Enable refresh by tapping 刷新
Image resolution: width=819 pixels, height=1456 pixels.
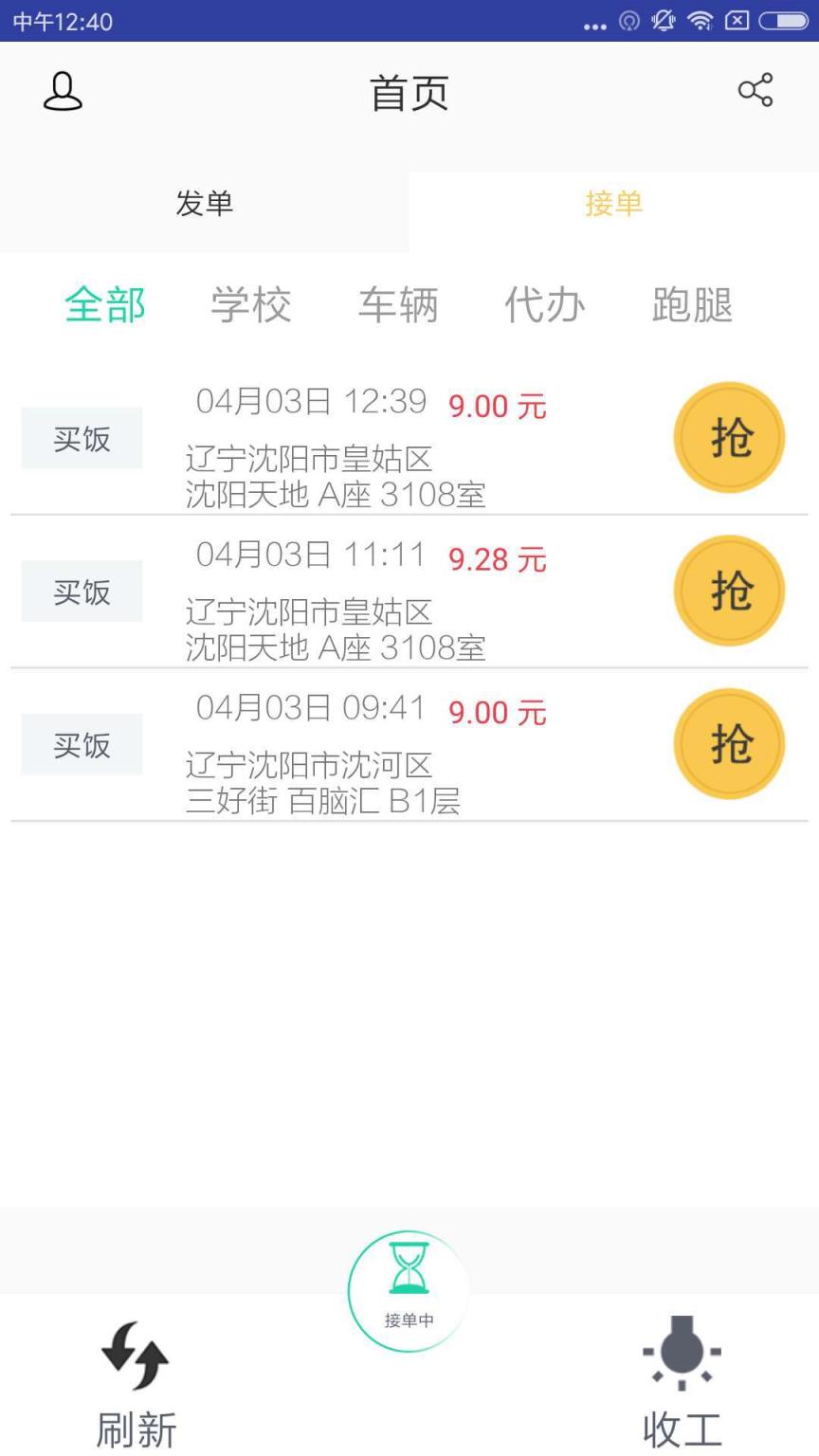pos(136,1384)
